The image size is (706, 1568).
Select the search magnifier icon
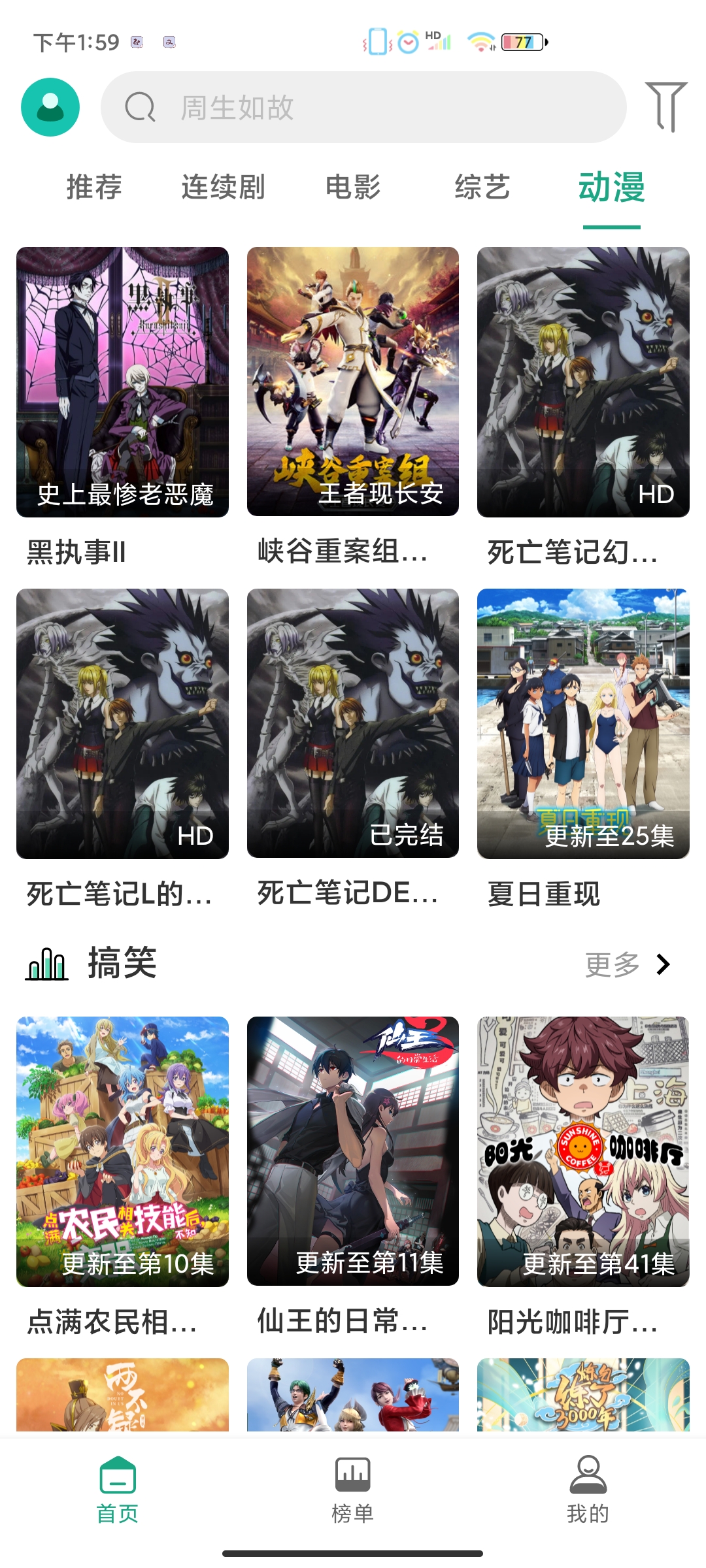pos(139,107)
